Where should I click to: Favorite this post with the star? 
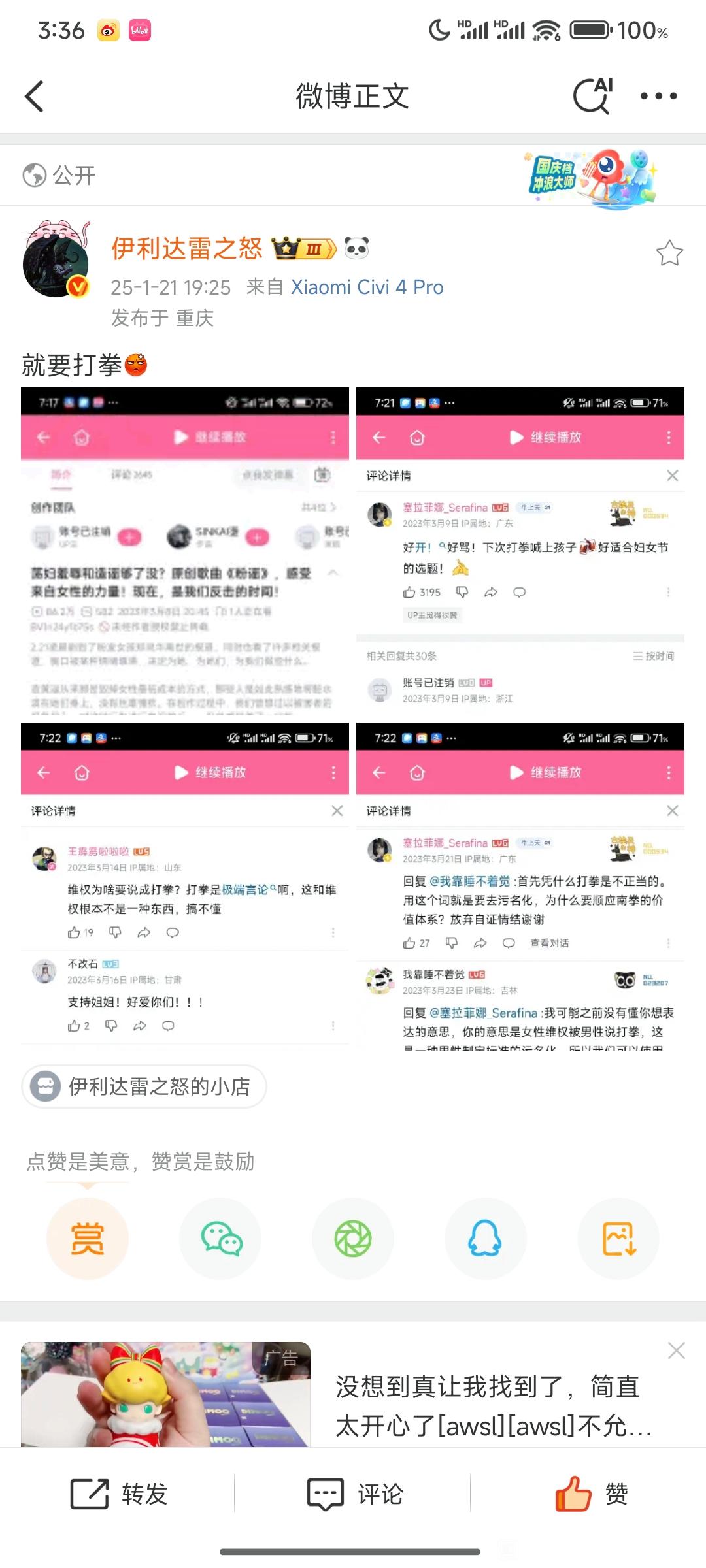(x=669, y=253)
